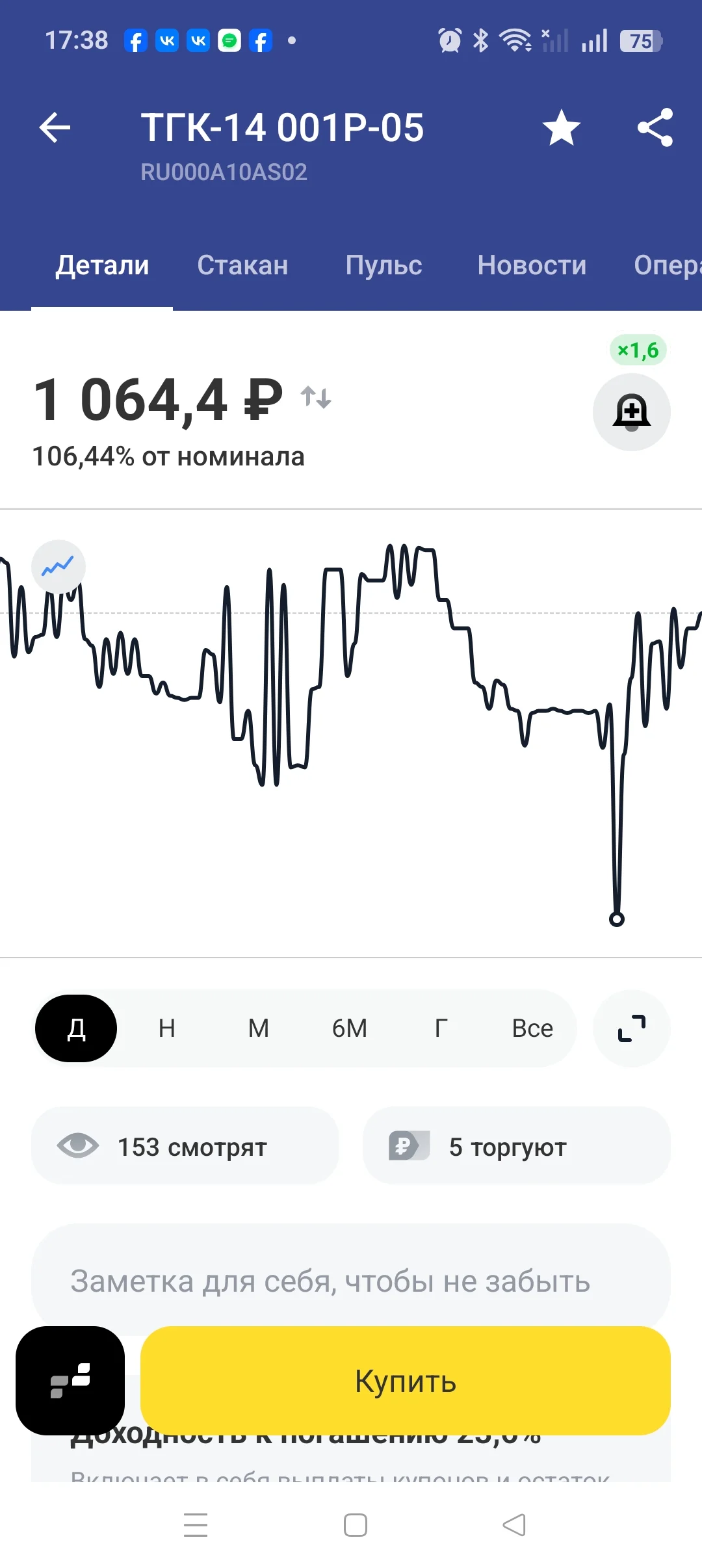Tap the system home button
The height and width of the screenshot is (1568, 702).
tap(356, 1525)
